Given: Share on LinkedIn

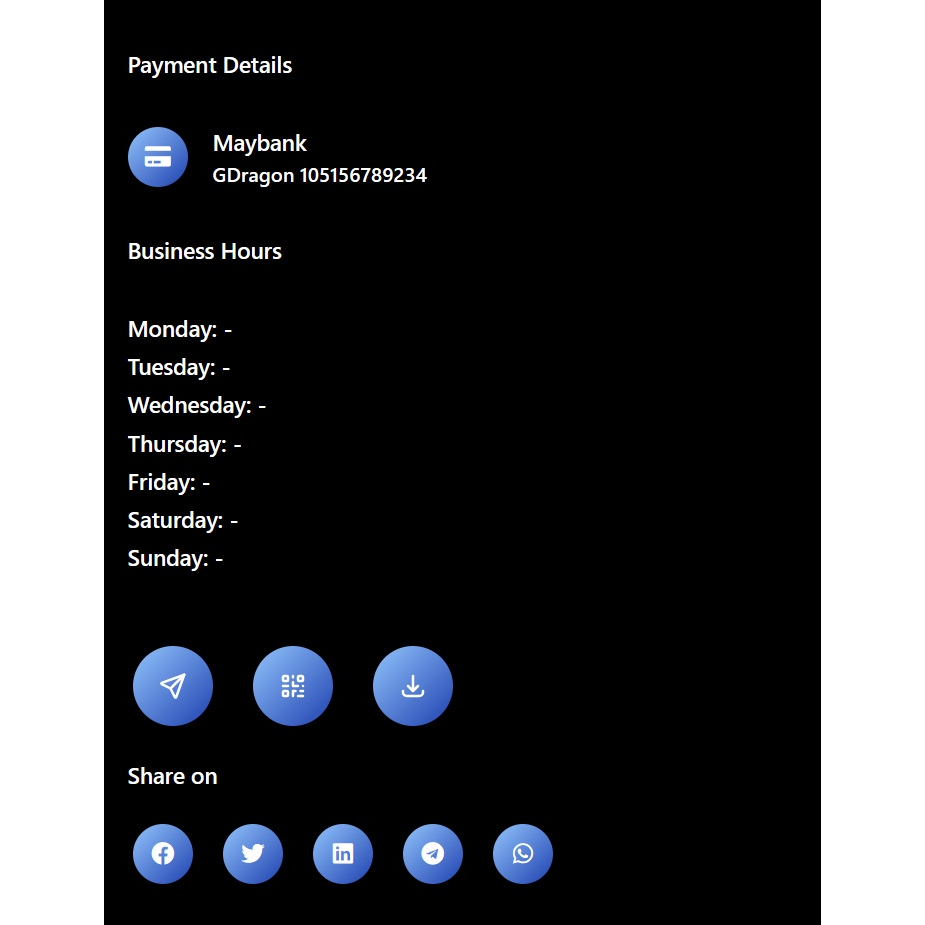Looking at the screenshot, I should (x=343, y=854).
